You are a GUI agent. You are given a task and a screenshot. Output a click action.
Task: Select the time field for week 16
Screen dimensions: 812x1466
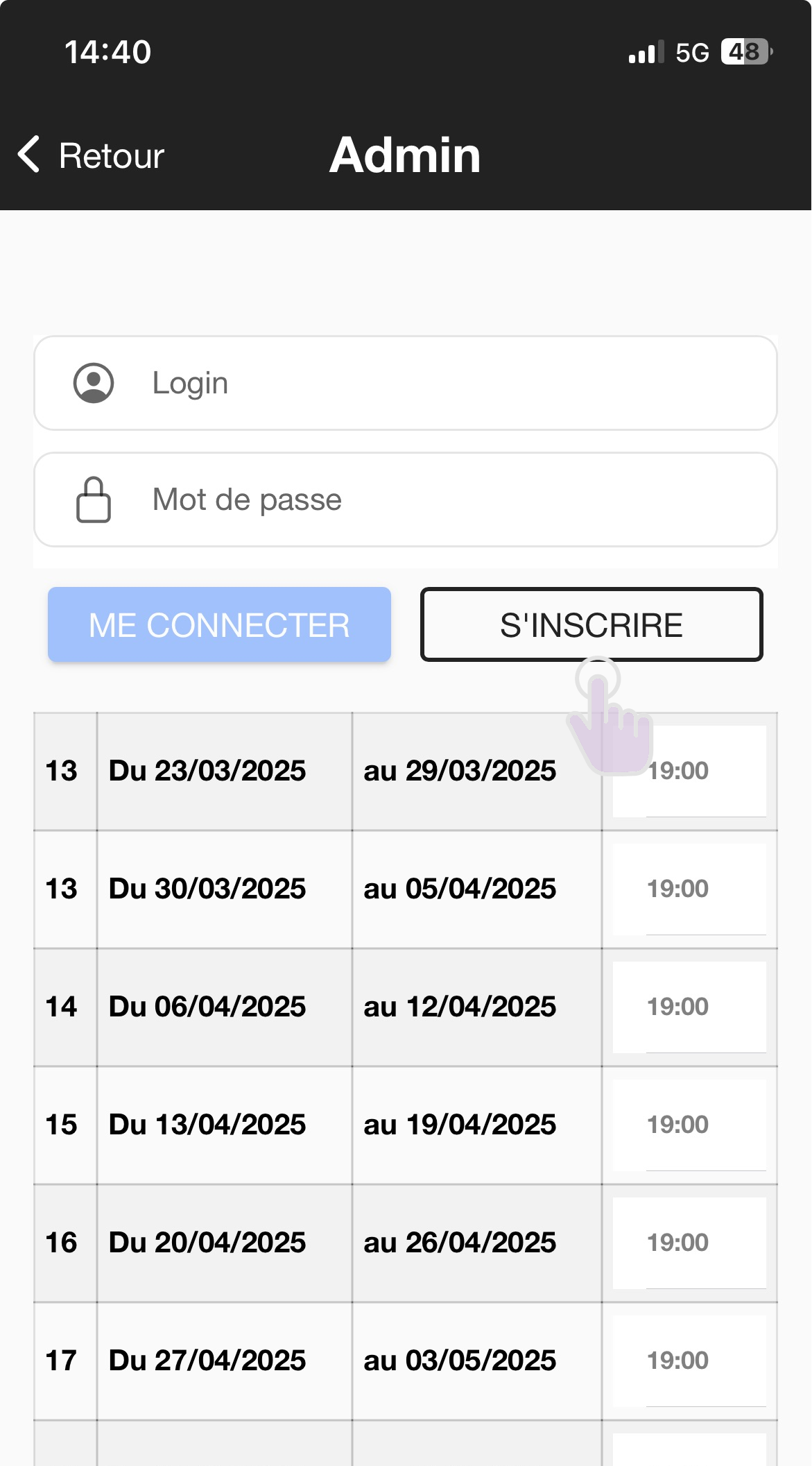[x=689, y=1243]
